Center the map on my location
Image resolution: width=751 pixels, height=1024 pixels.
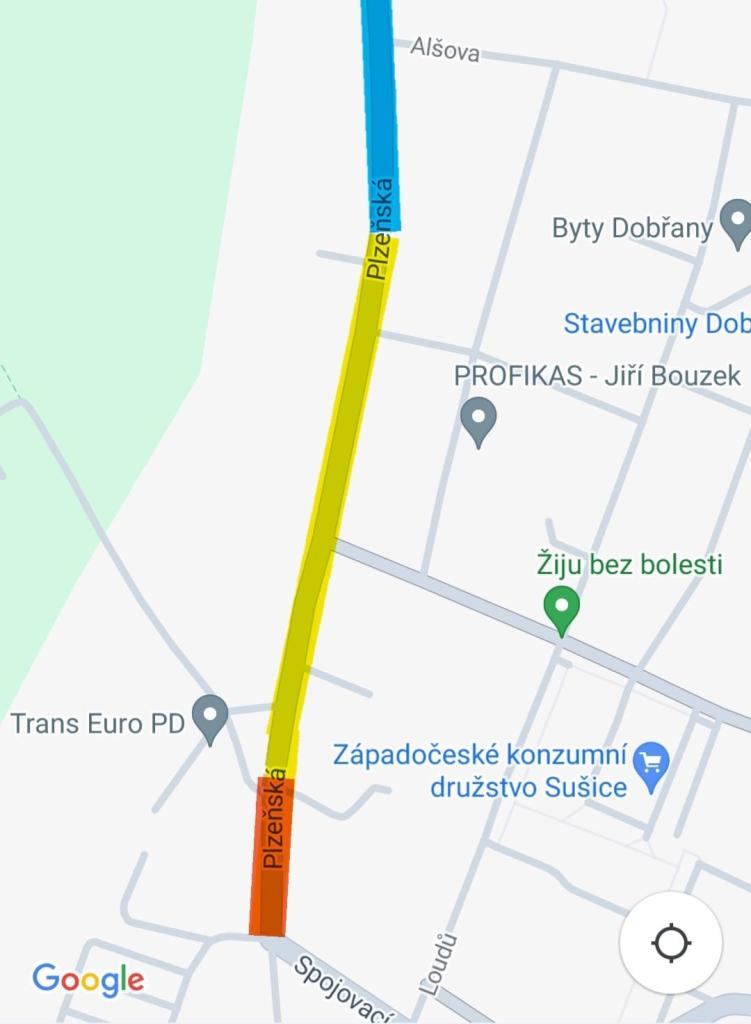[671, 943]
